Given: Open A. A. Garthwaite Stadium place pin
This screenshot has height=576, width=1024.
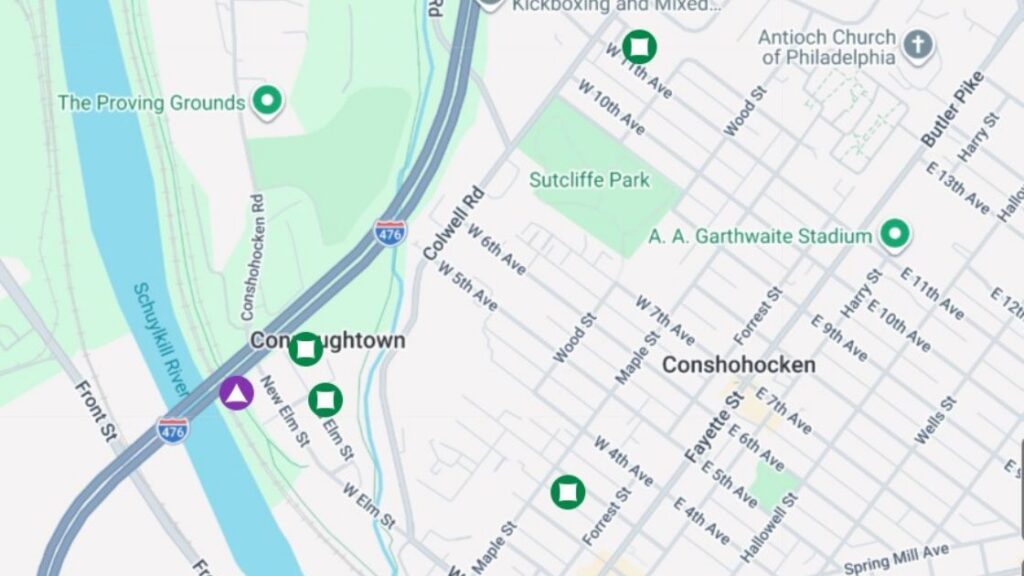Looking at the screenshot, I should (x=895, y=234).
